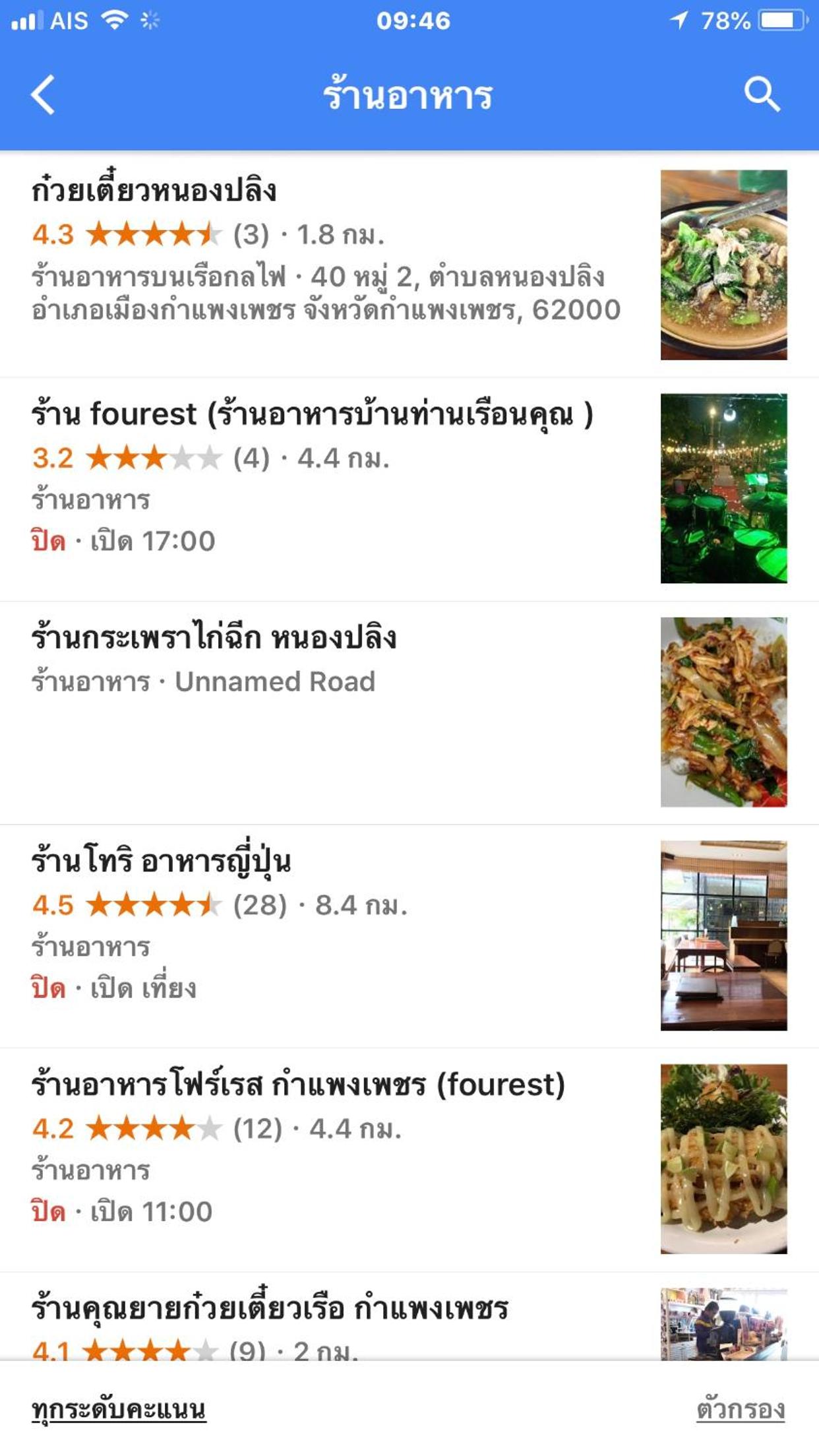Open the ก๋วยเตี๋ยวหนองปลิง listing
This screenshot has height=1456, width=819.
tap(409, 265)
